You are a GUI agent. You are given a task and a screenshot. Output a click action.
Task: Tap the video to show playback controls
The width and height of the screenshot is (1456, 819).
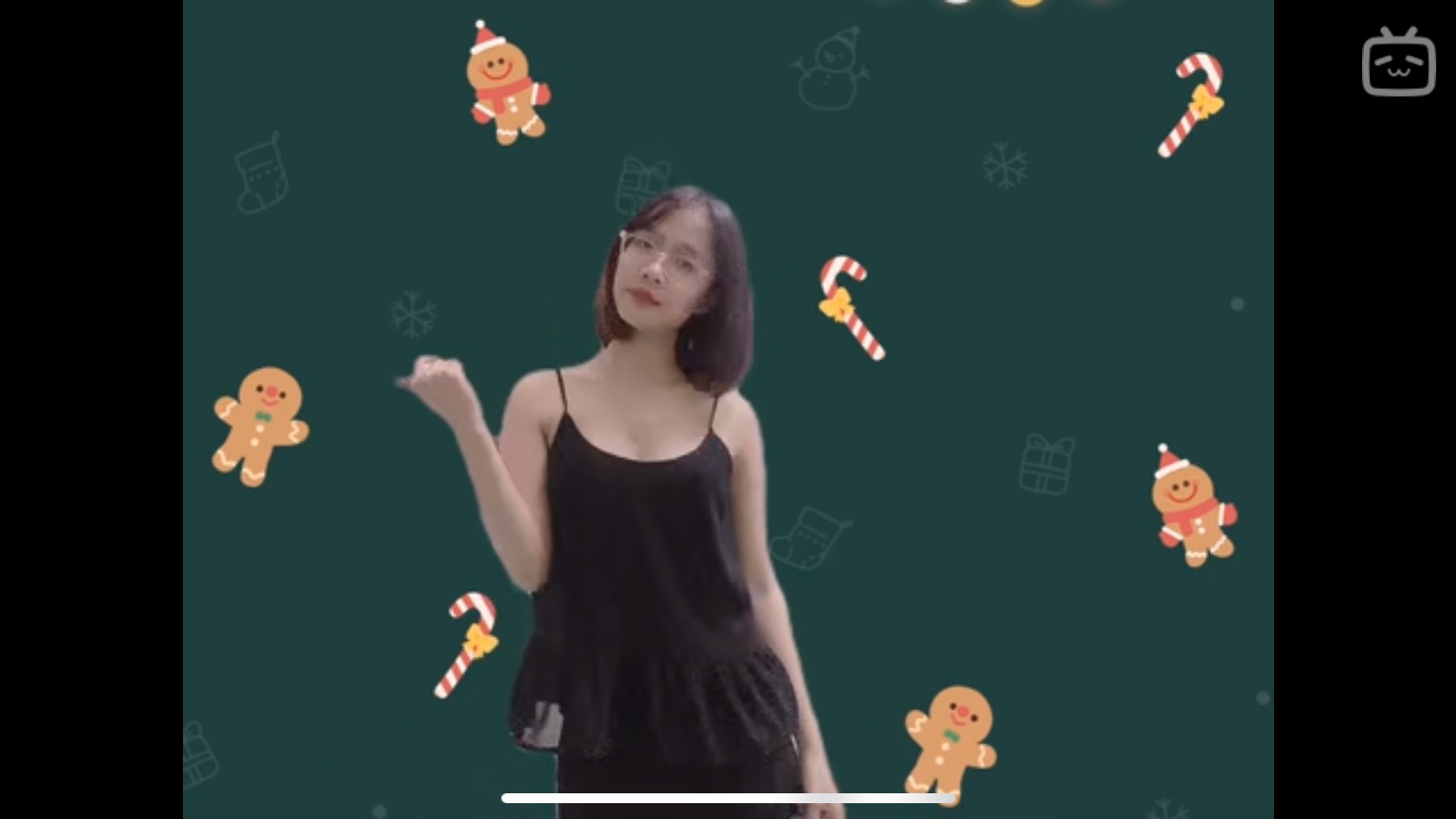click(728, 409)
